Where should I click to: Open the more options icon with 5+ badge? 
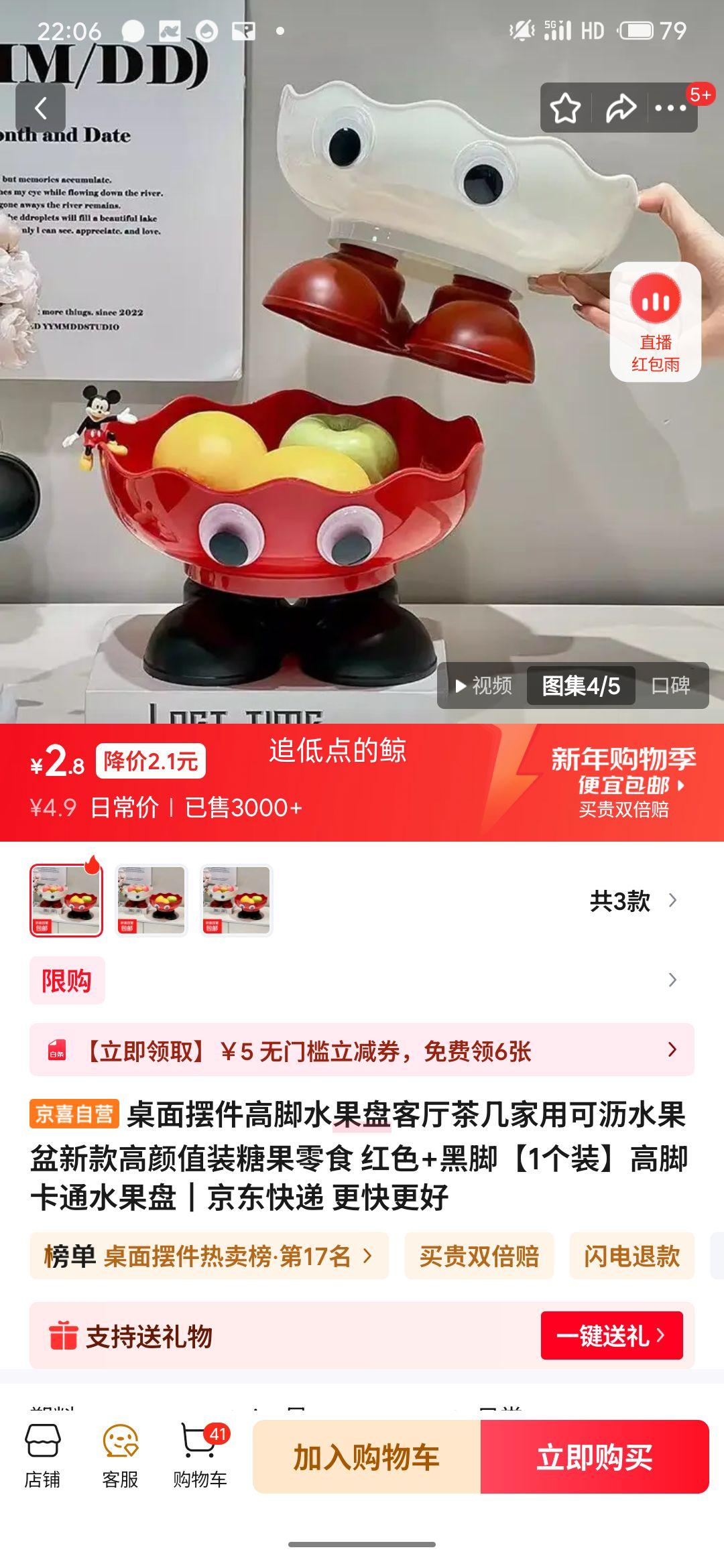670,107
